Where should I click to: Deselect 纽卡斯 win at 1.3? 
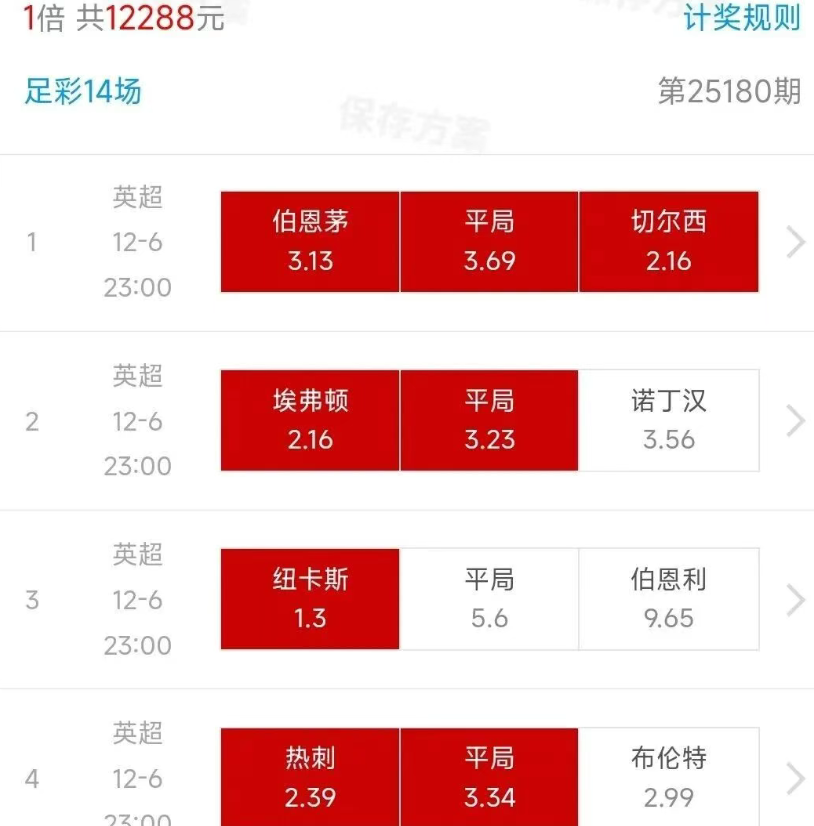310,599
